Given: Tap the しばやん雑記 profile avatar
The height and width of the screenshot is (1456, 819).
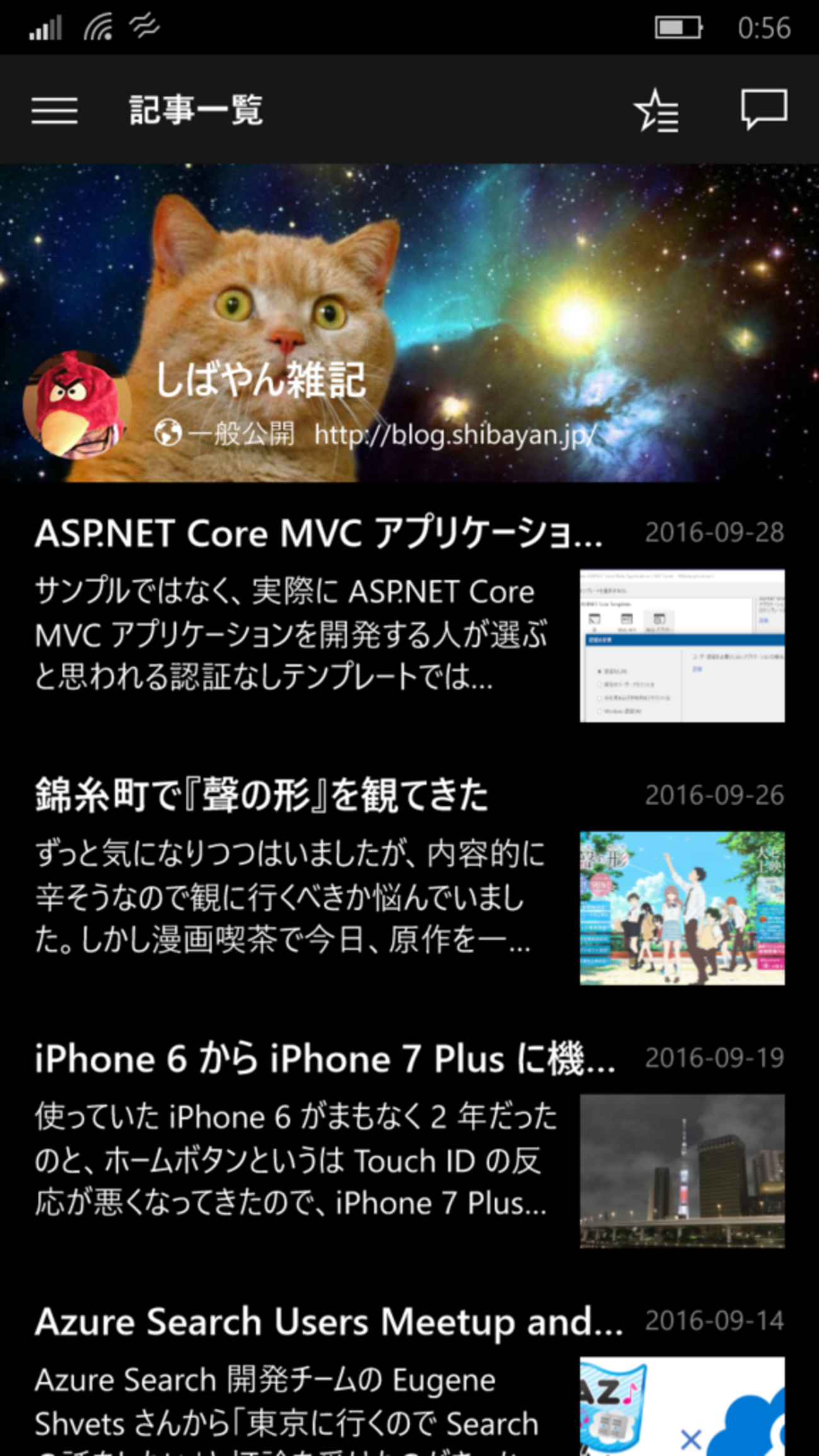Looking at the screenshot, I should 77,404.
